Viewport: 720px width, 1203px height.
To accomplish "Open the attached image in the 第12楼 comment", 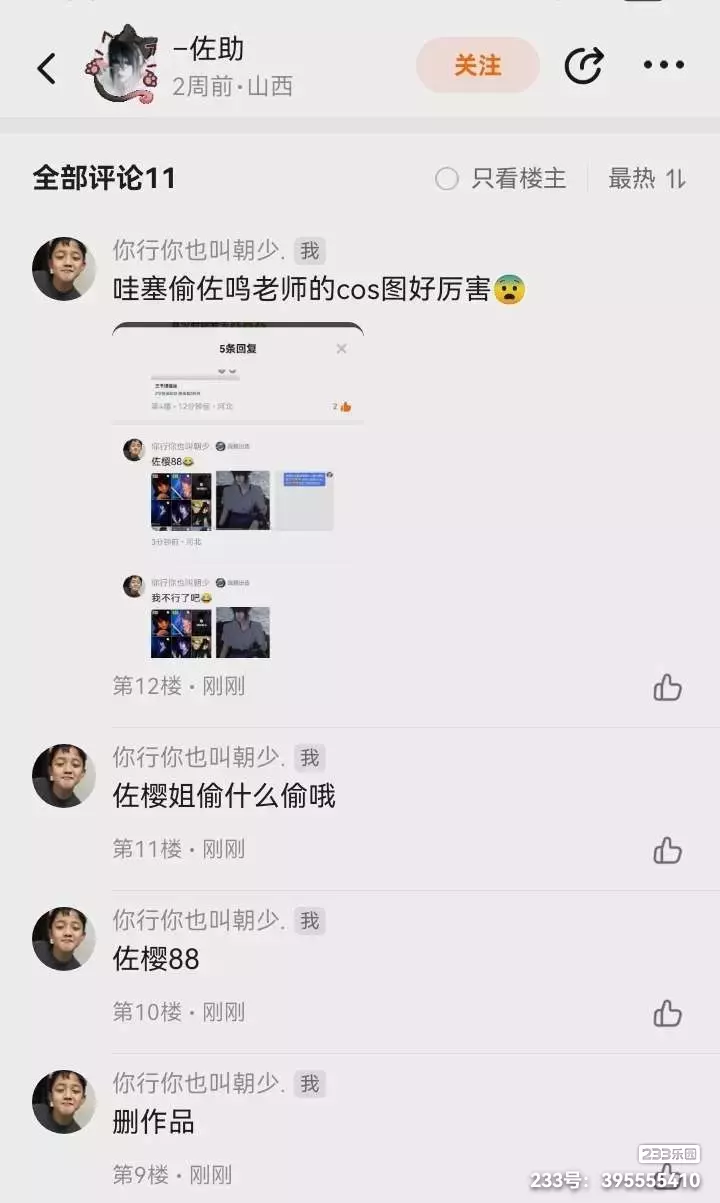I will tap(238, 490).
